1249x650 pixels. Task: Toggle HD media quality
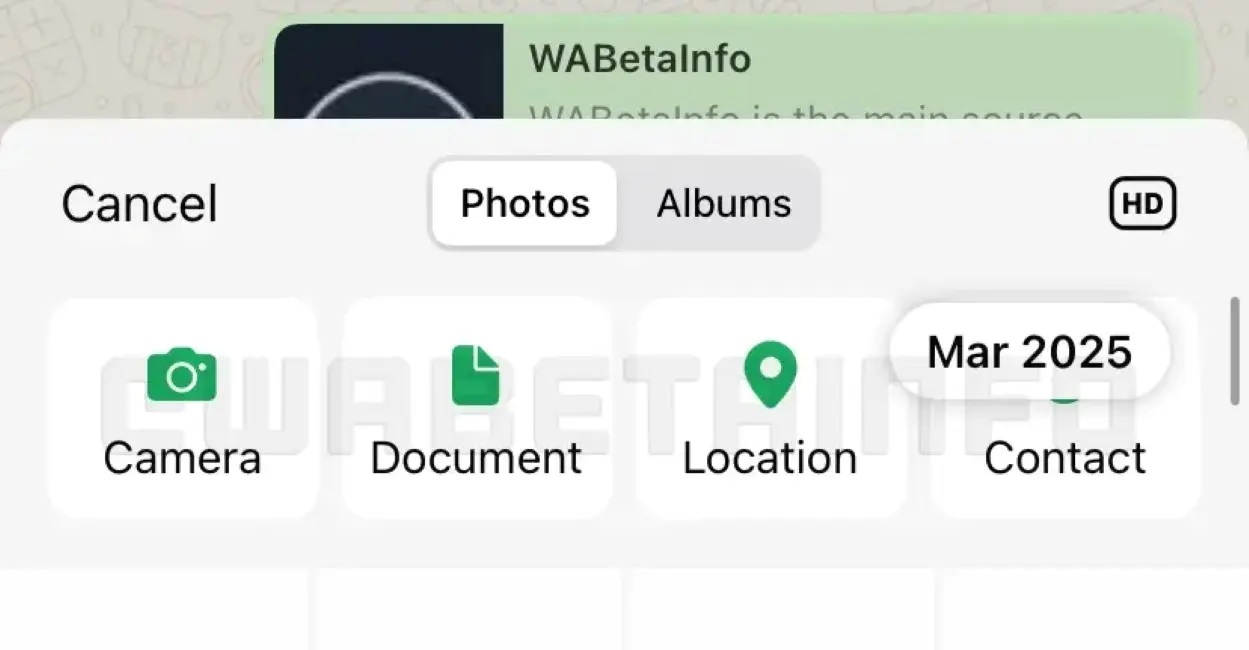pyautogui.click(x=1143, y=204)
